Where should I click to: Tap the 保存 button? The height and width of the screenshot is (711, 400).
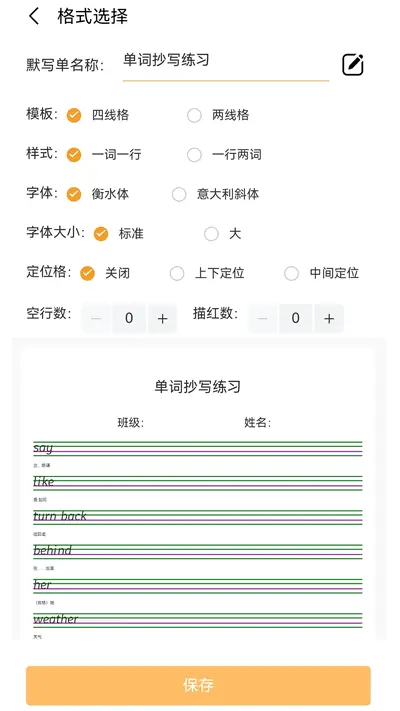coord(198,685)
